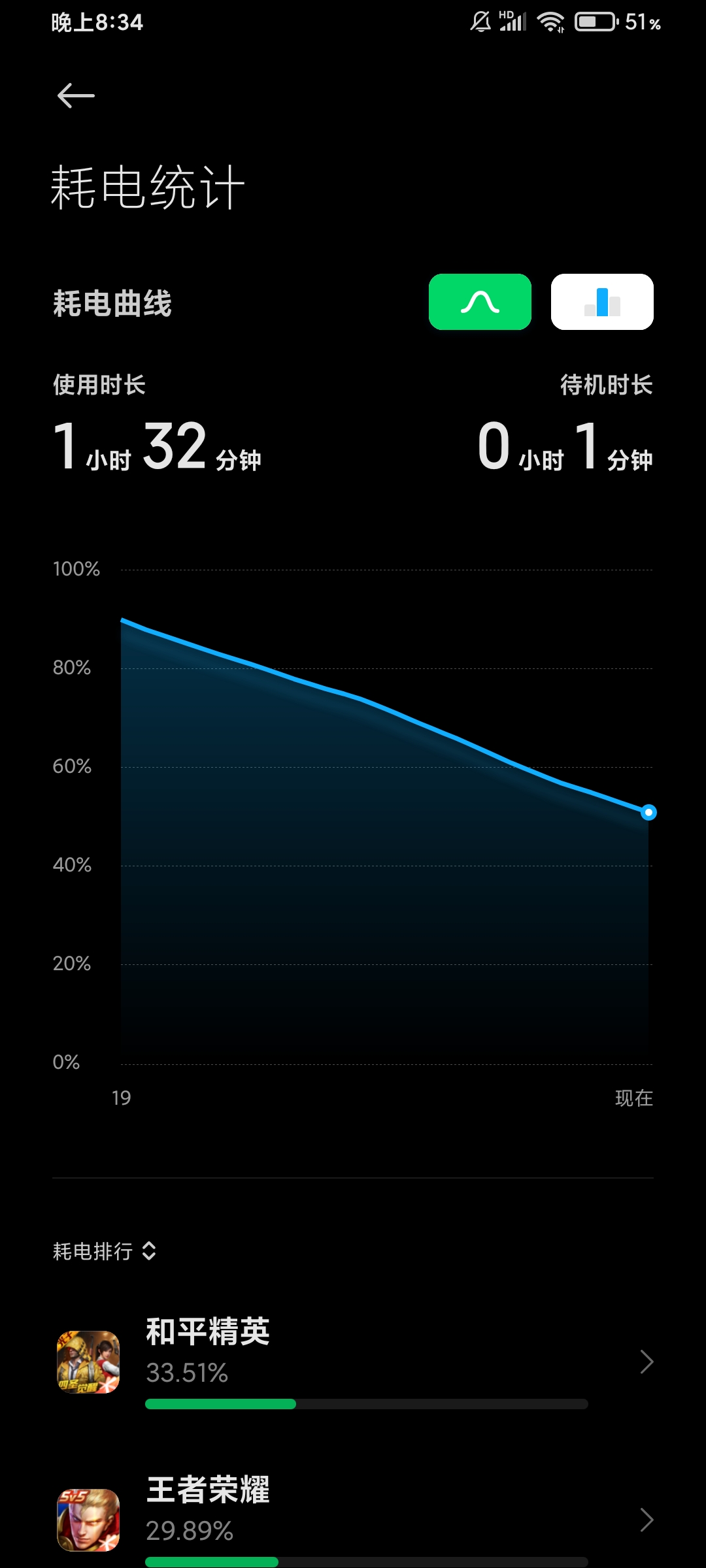Open the 耗电排行 sort dropdown

(105, 1251)
